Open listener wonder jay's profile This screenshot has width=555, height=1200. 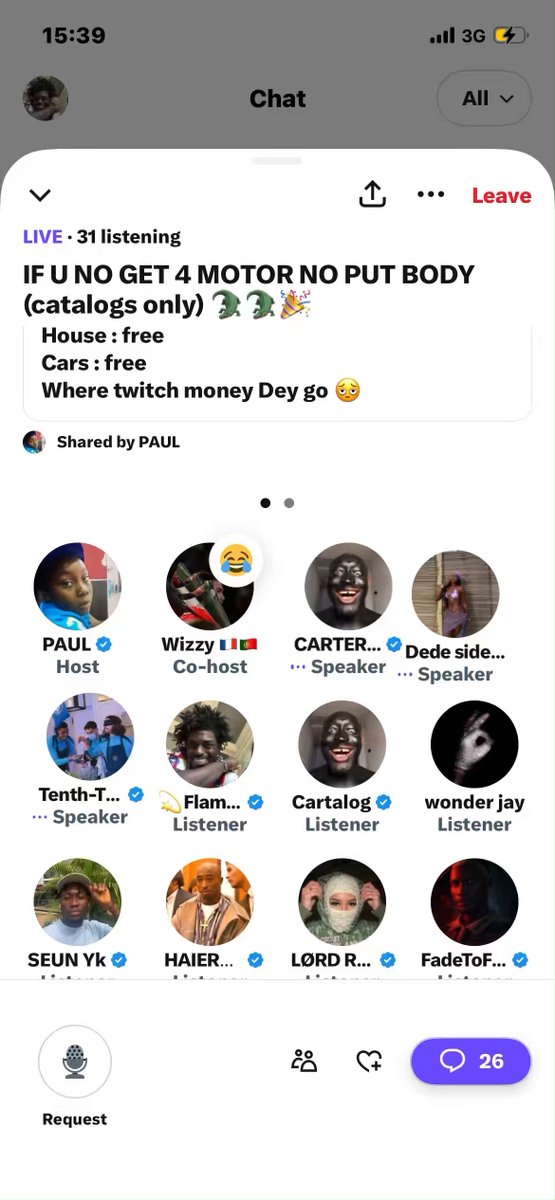pos(474,744)
